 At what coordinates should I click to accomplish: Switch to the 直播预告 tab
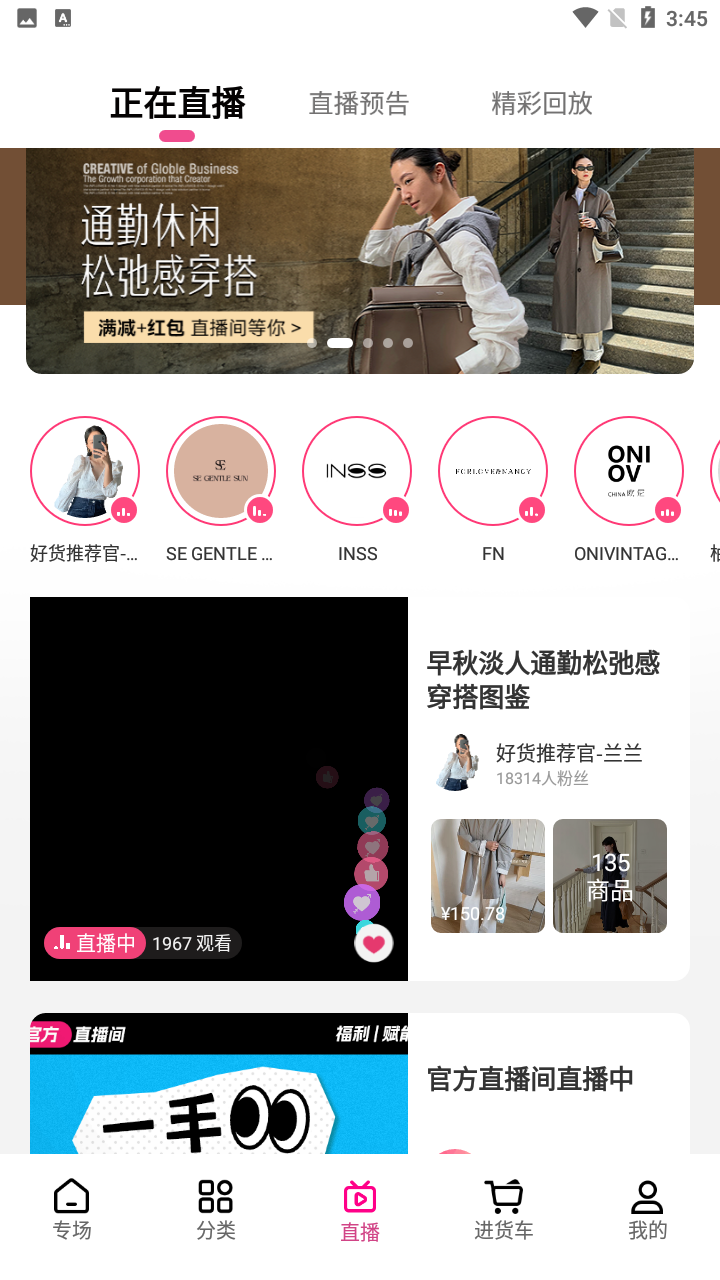click(359, 104)
